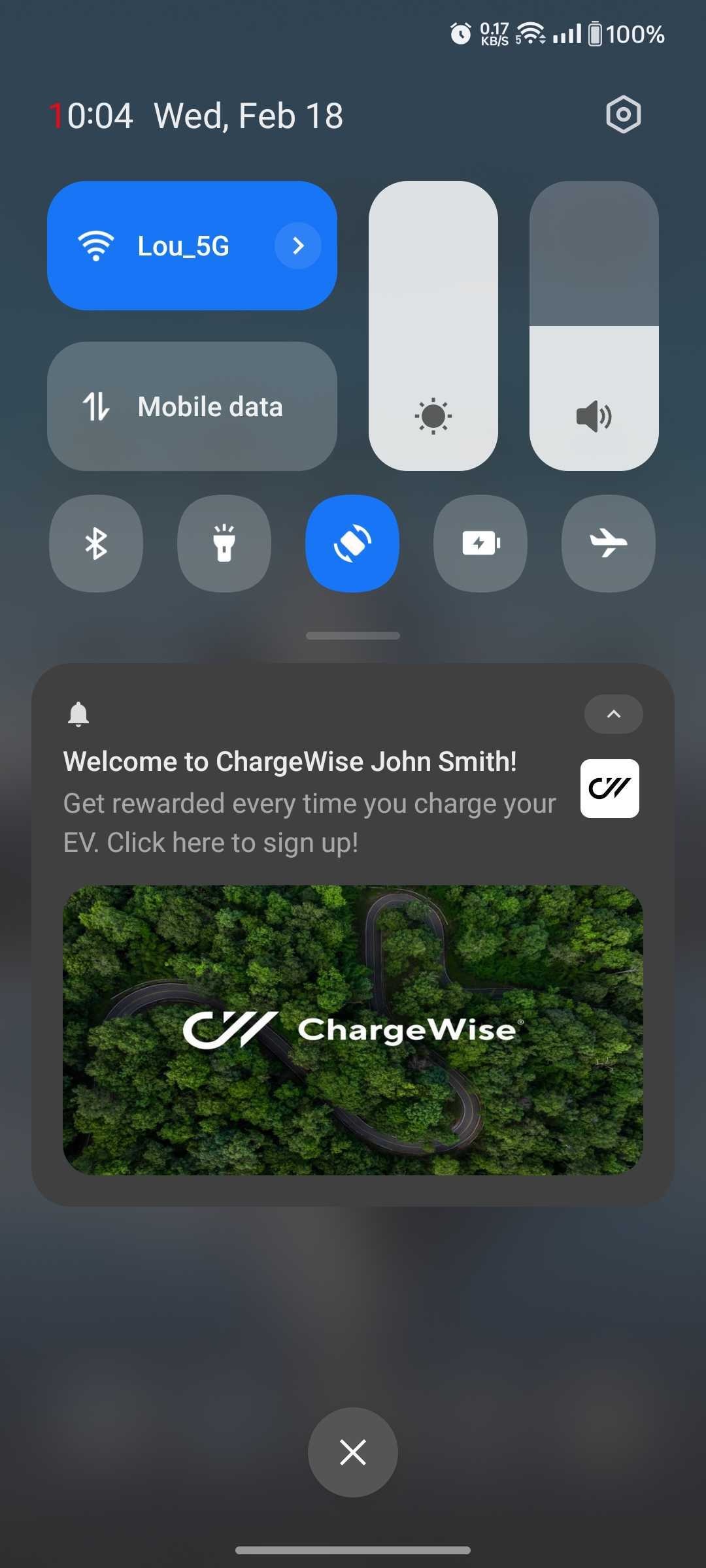Screen dimensions: 706x1568
Task: Clear all notifications with X button
Action: (x=353, y=1452)
